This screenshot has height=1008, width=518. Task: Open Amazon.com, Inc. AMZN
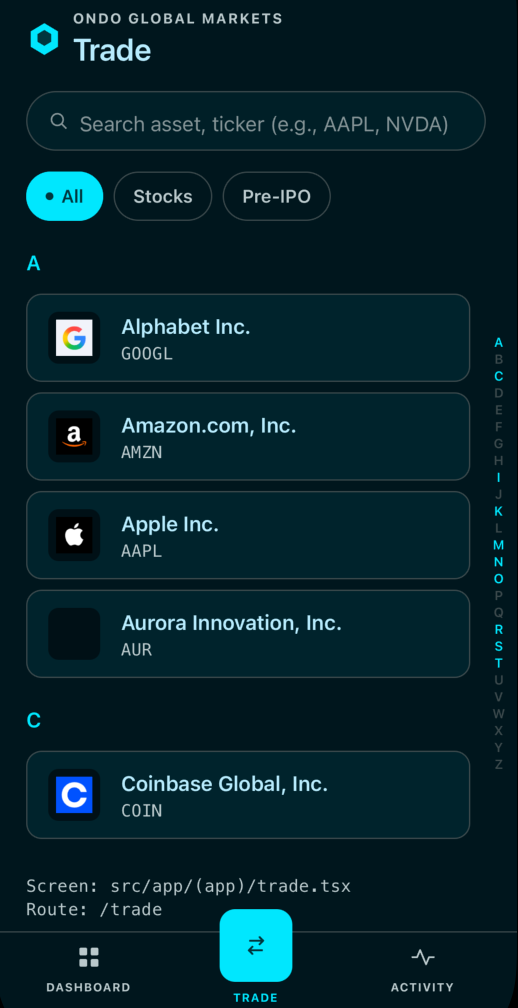pos(248,436)
